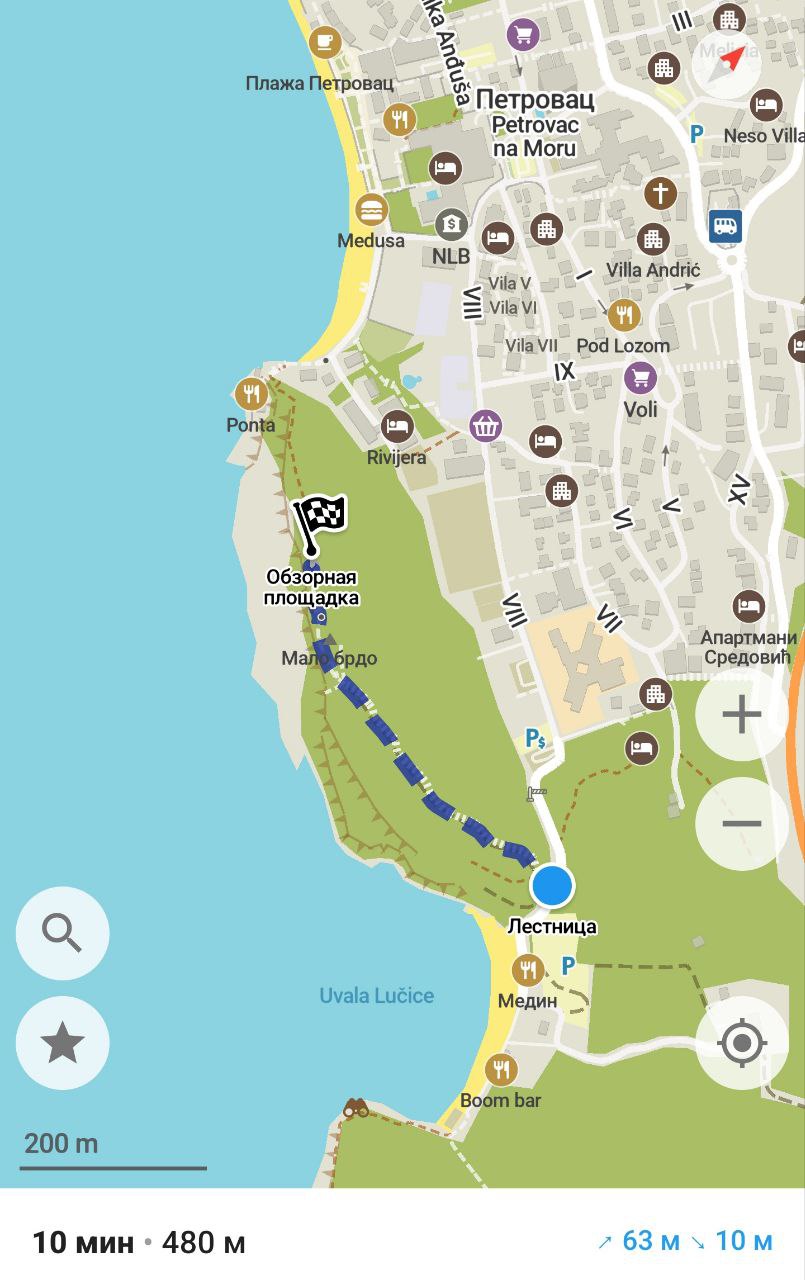
Task: Select the Апартмани Средовић lodging marker
Action: (748, 606)
